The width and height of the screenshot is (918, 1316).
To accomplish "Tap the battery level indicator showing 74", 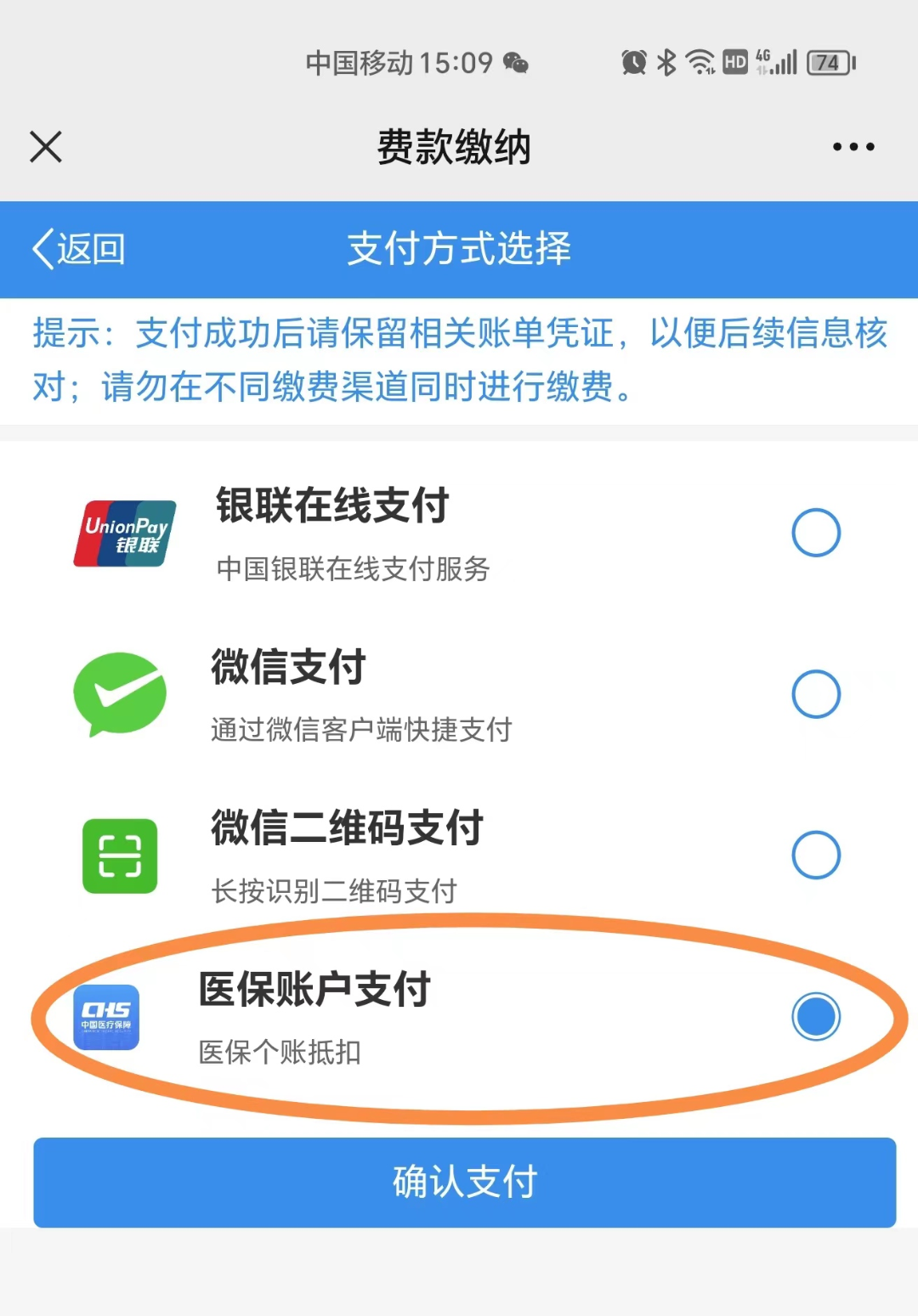I will click(827, 61).
